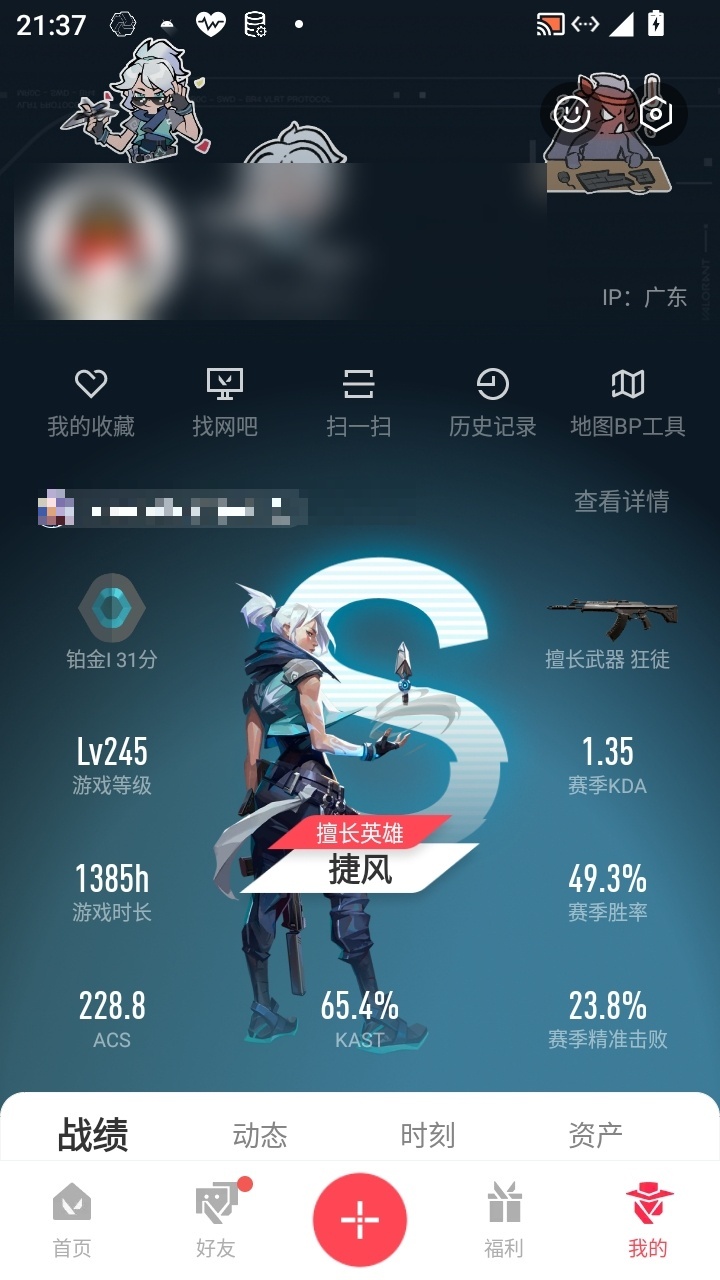This screenshot has width=720, height=1280.
Task: Open the 福利 rewards tab
Action: point(504,1219)
